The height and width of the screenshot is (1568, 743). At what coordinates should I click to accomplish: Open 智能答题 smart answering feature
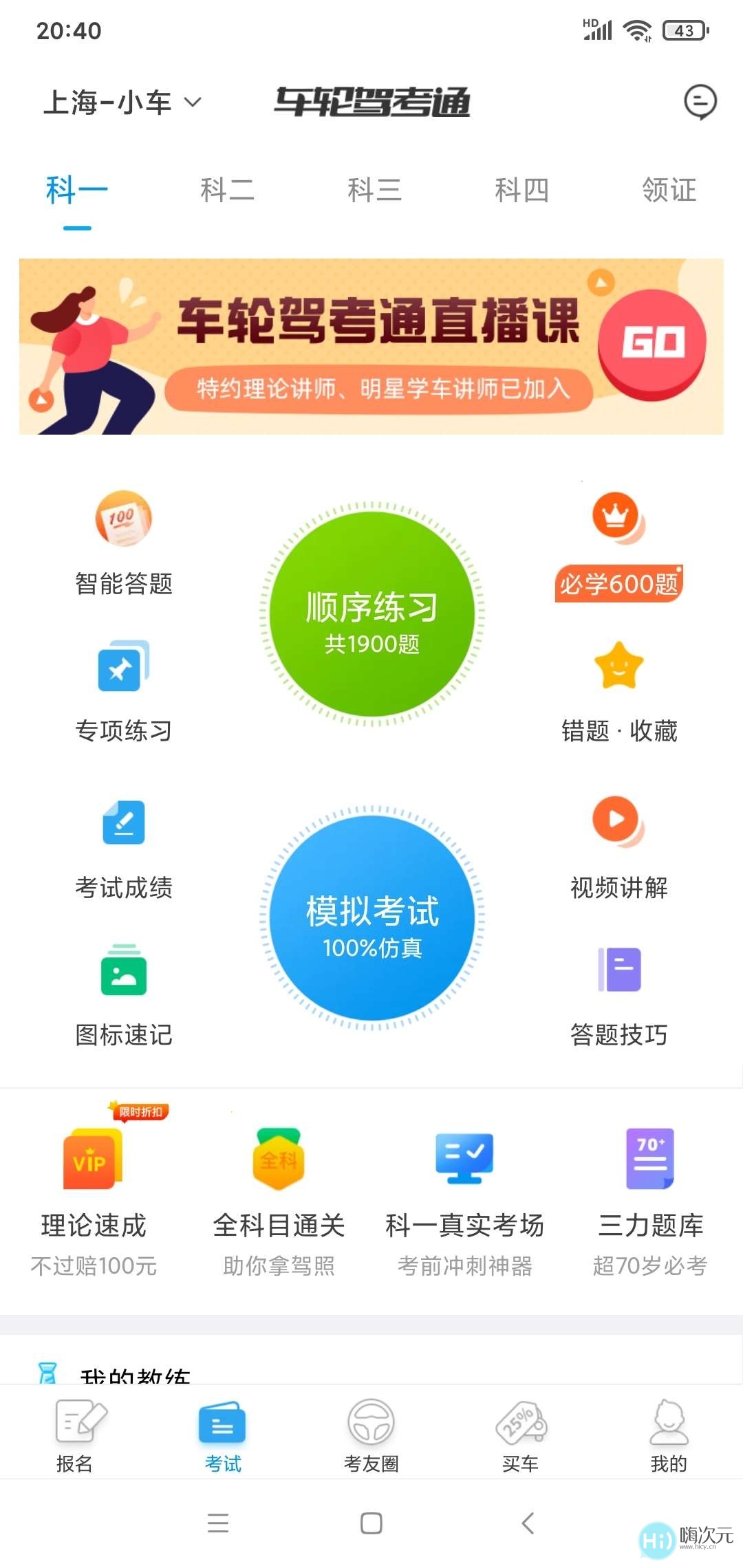tap(124, 543)
